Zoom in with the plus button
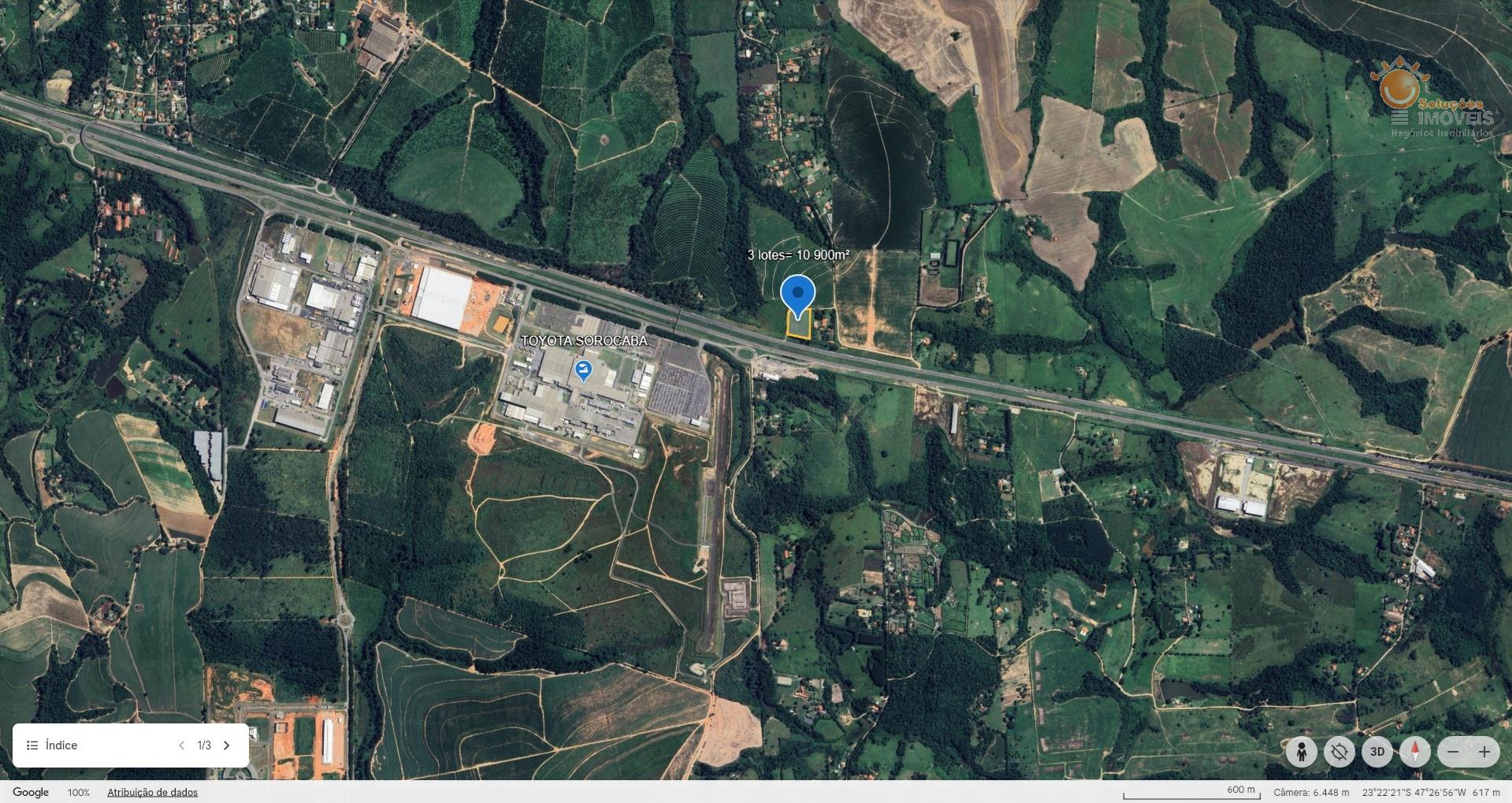Viewport: 1512px width, 803px height. click(x=1484, y=752)
